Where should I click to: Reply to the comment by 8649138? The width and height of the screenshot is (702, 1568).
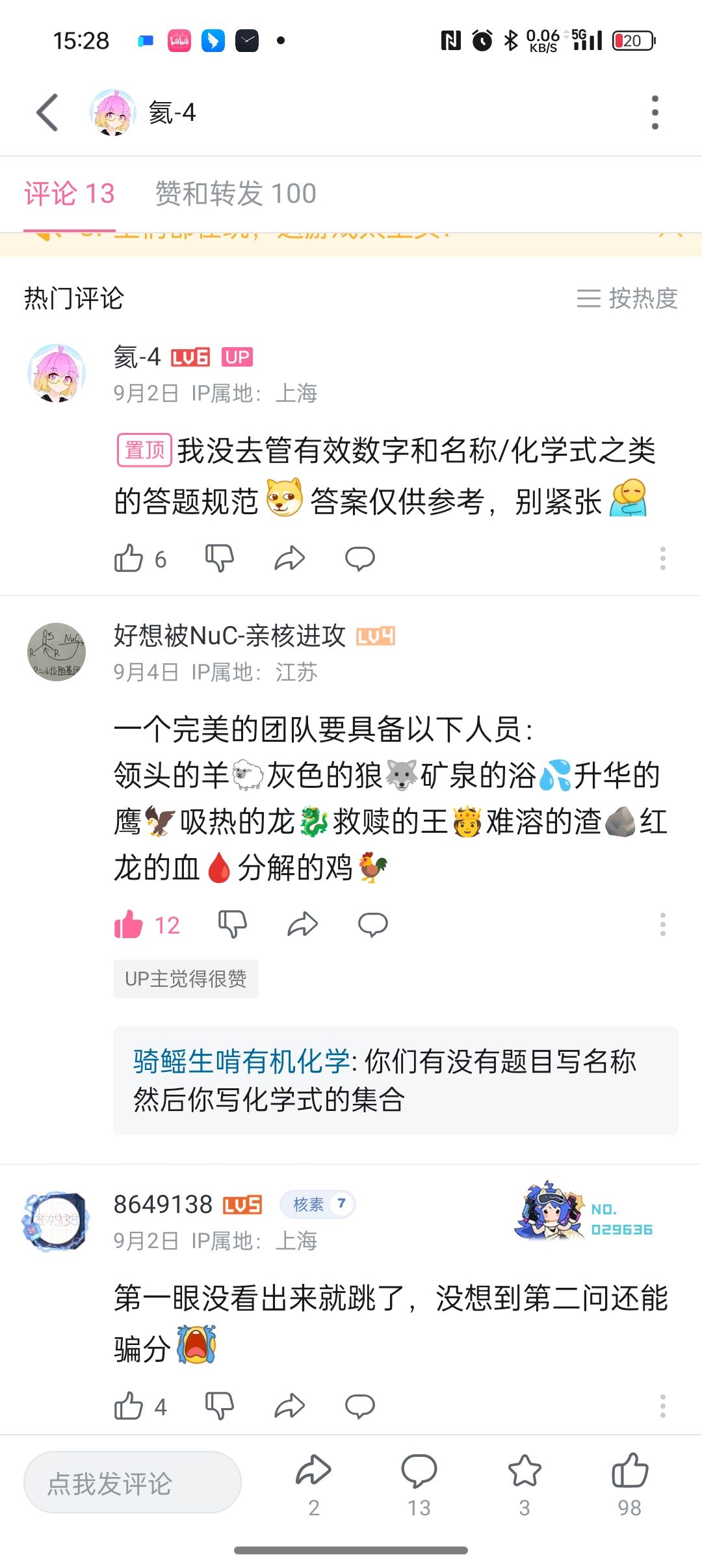(359, 1407)
